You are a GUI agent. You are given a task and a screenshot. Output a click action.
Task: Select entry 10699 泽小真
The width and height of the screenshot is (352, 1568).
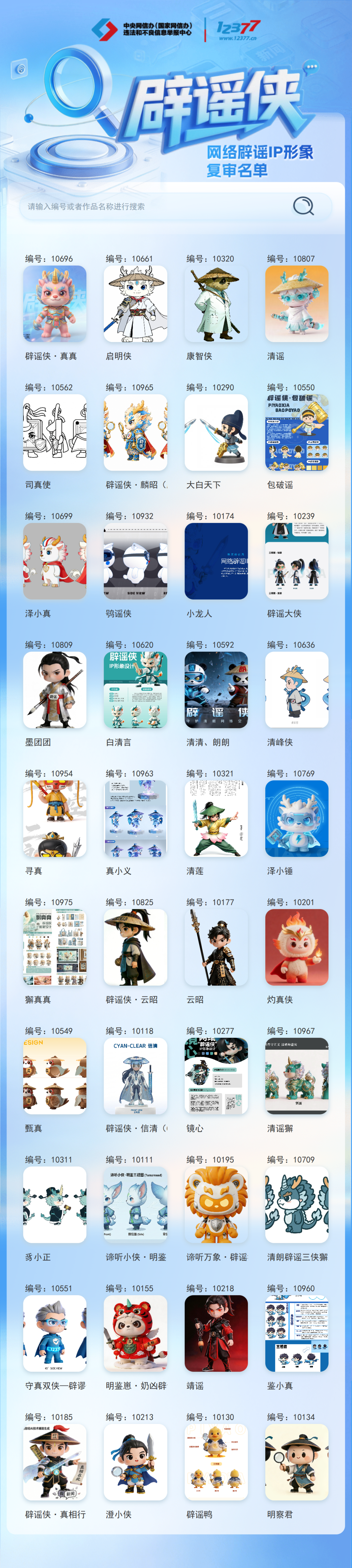tap(55, 561)
